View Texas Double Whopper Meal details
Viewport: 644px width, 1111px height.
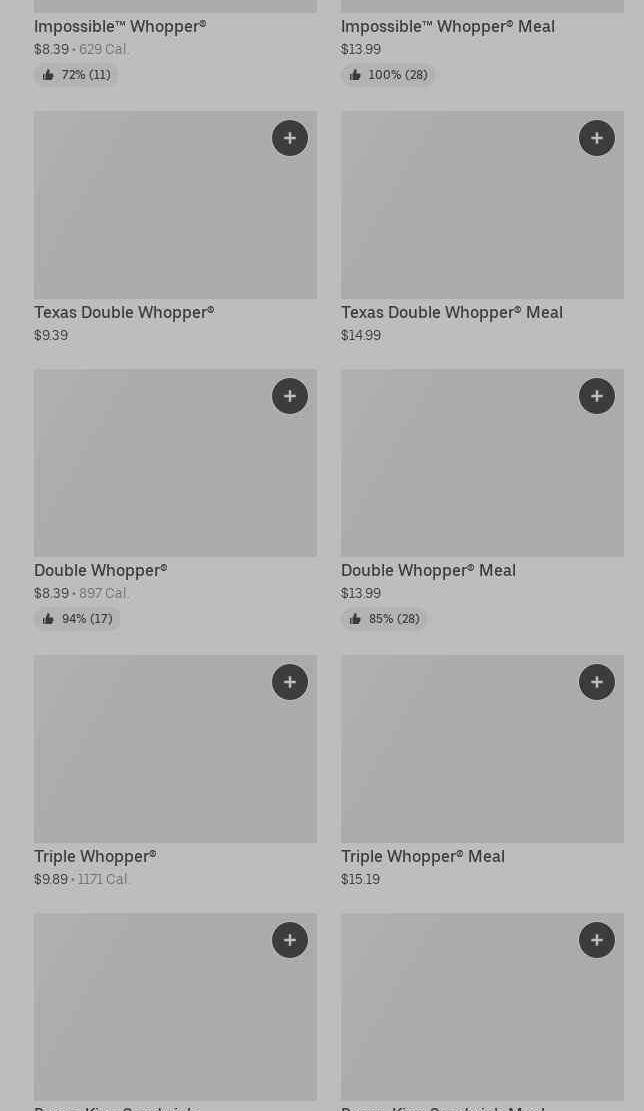[x=482, y=227]
